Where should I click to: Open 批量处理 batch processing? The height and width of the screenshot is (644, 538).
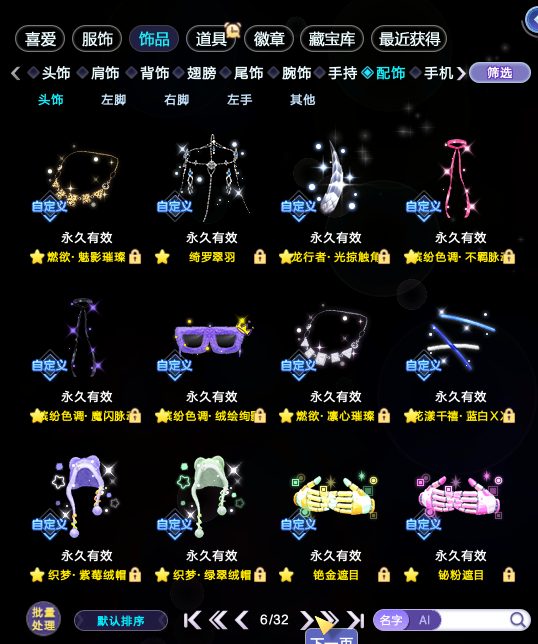44,619
